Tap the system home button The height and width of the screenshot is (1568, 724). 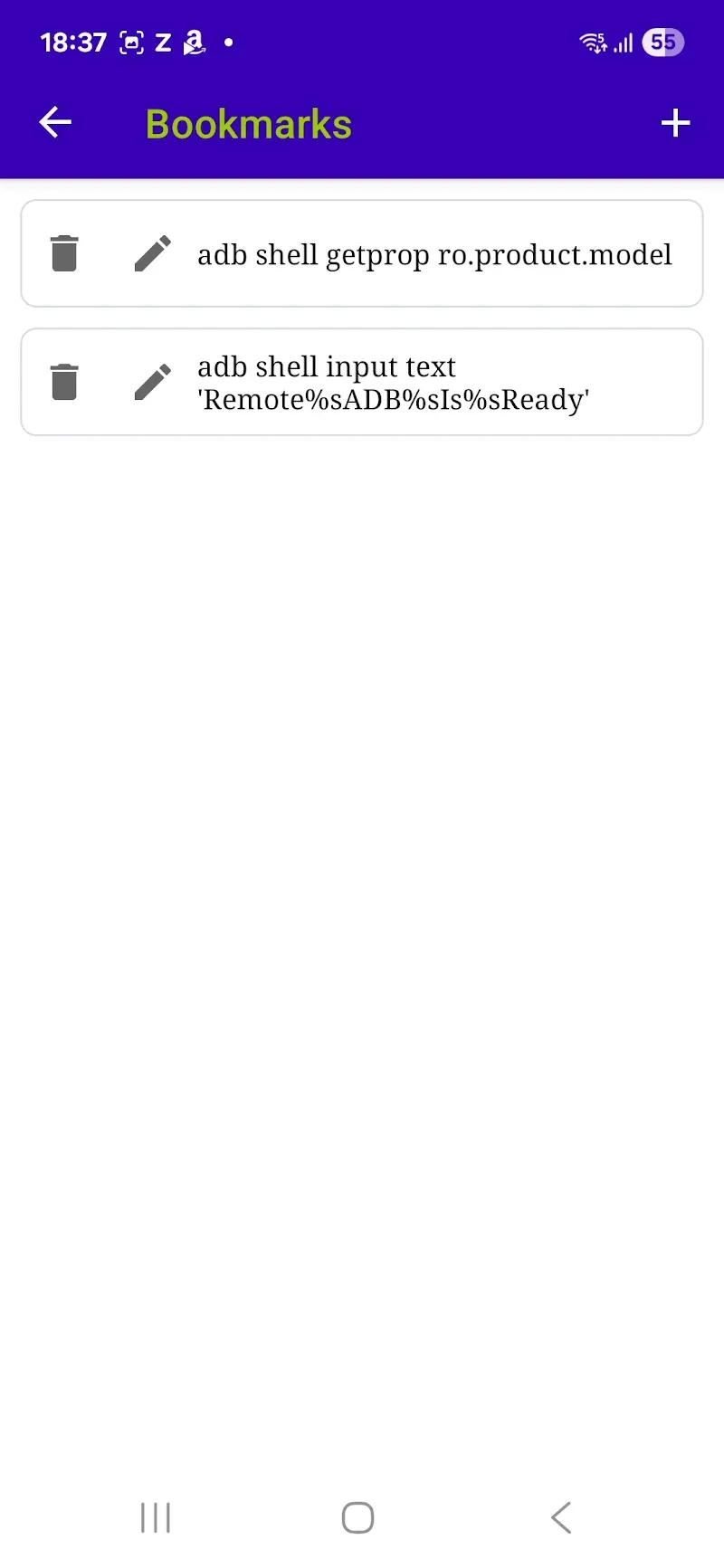pyautogui.click(x=358, y=1517)
